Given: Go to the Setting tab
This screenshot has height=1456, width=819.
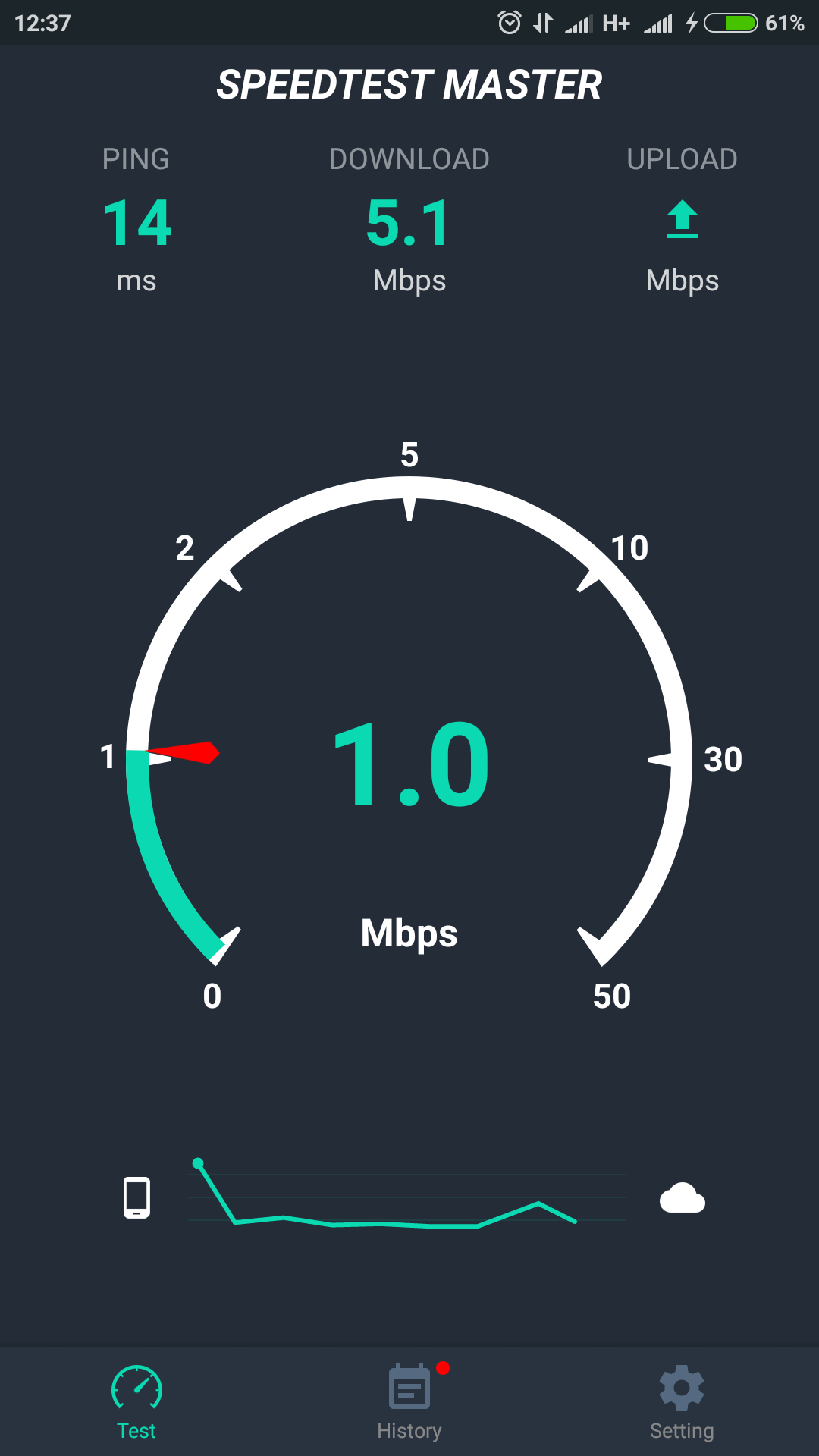Looking at the screenshot, I should (x=682, y=1402).
